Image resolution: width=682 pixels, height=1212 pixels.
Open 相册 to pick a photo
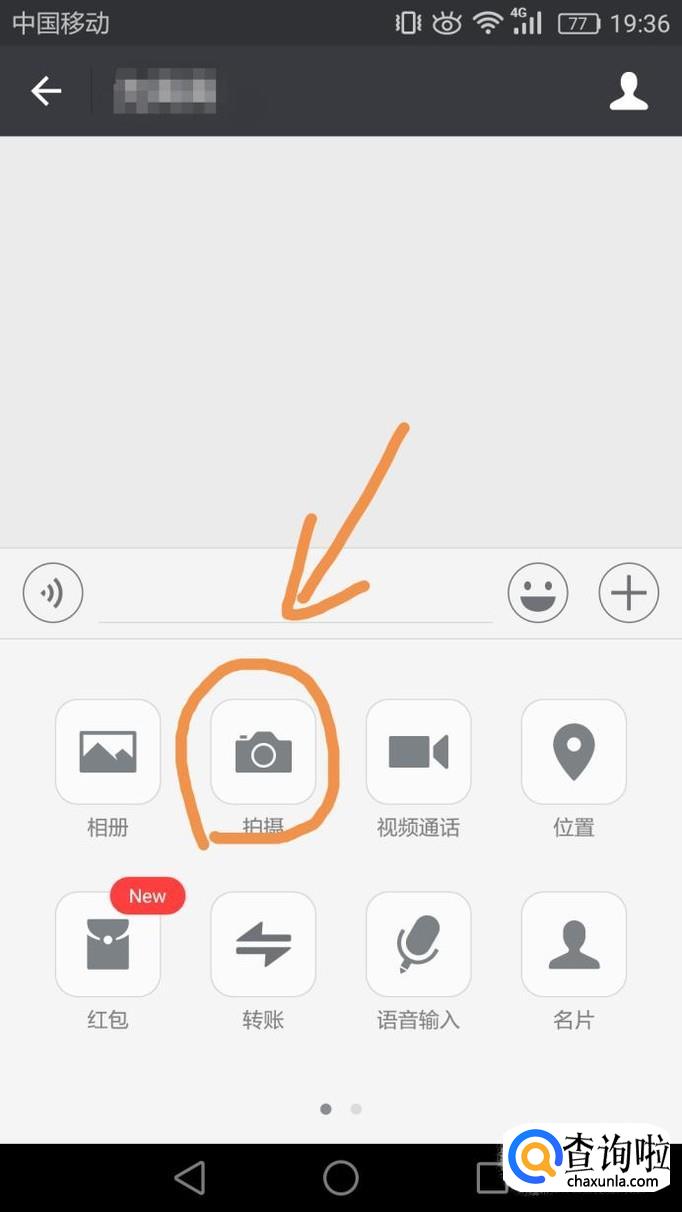108,752
